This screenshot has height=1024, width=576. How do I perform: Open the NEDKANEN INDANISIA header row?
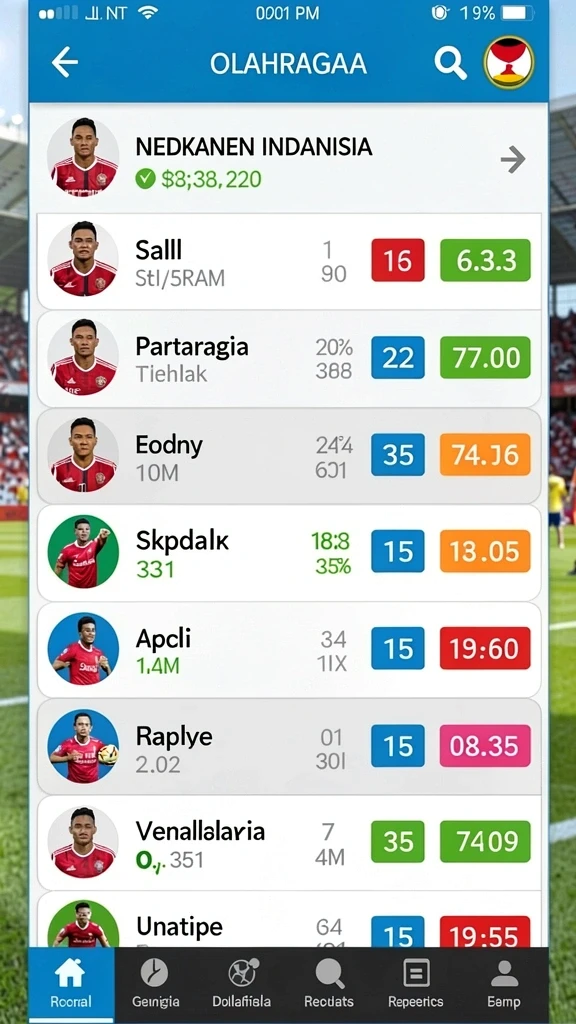click(x=288, y=159)
